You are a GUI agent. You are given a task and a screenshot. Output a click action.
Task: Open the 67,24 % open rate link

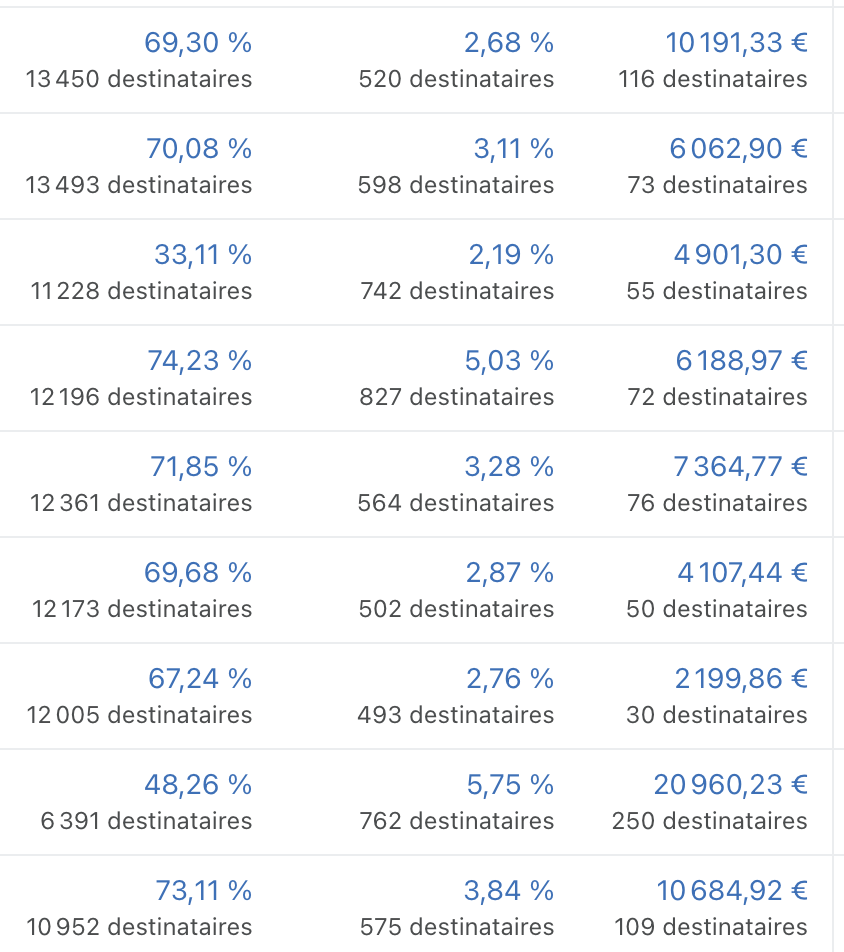(200, 679)
